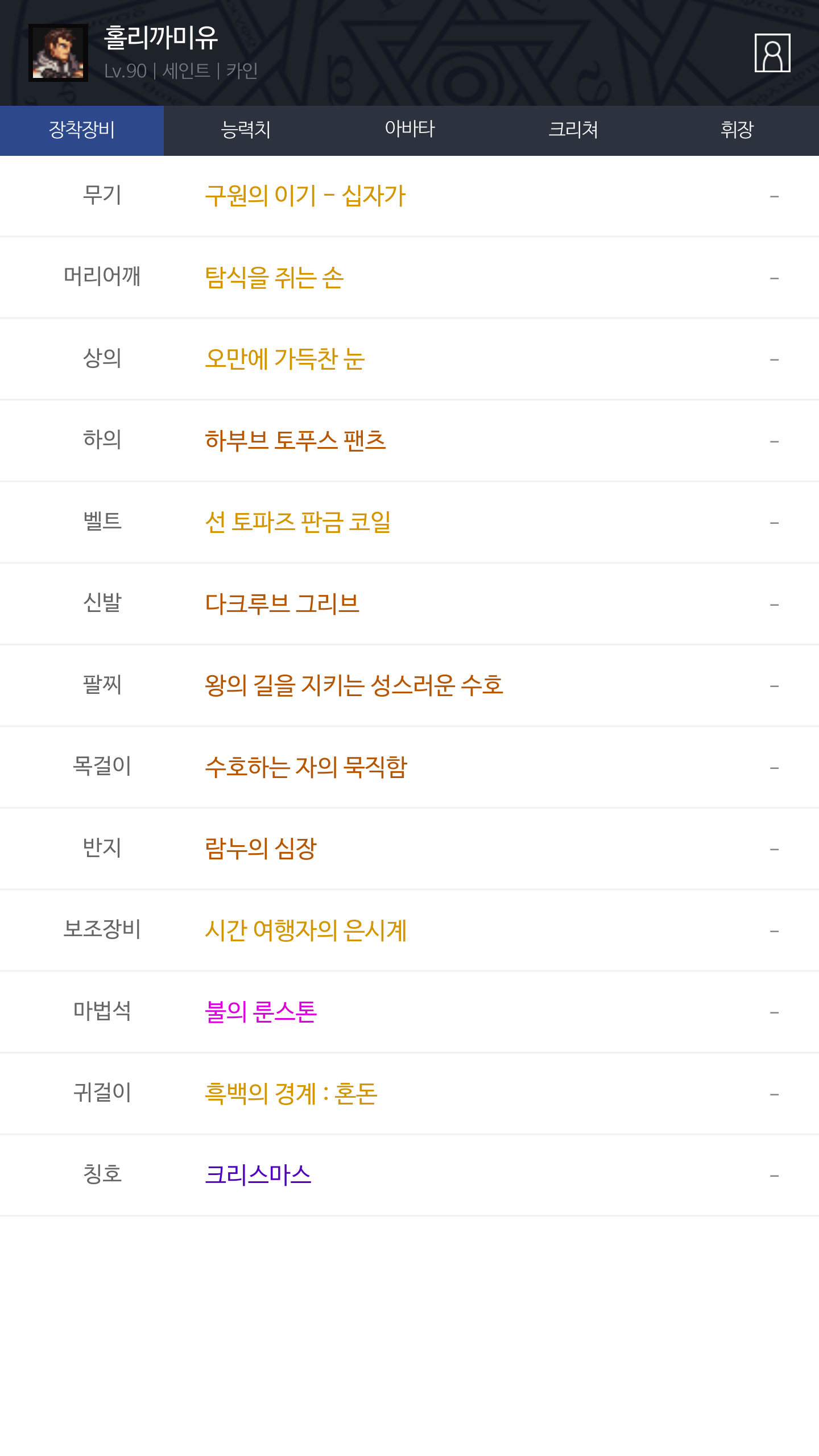Viewport: 819px width, 1456px height.
Task: Open 시간 여행자의 은시계 sub equipment
Action: [x=305, y=930]
